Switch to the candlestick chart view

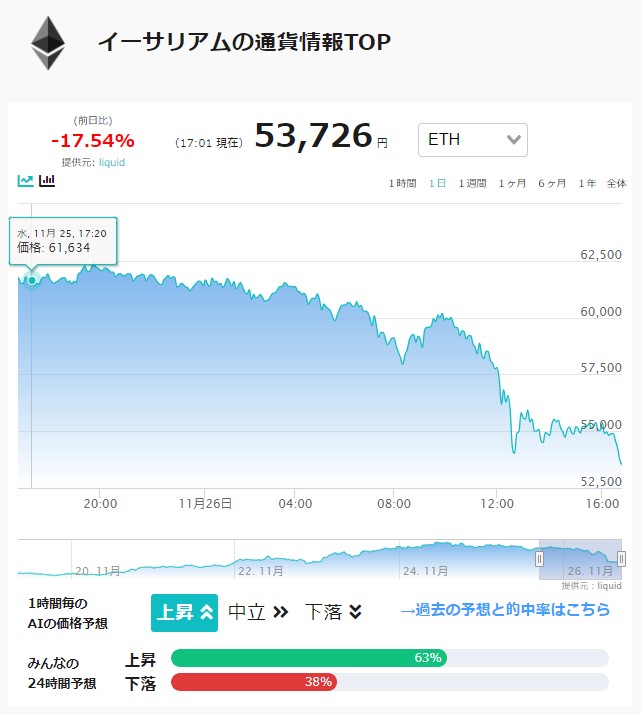point(47,181)
